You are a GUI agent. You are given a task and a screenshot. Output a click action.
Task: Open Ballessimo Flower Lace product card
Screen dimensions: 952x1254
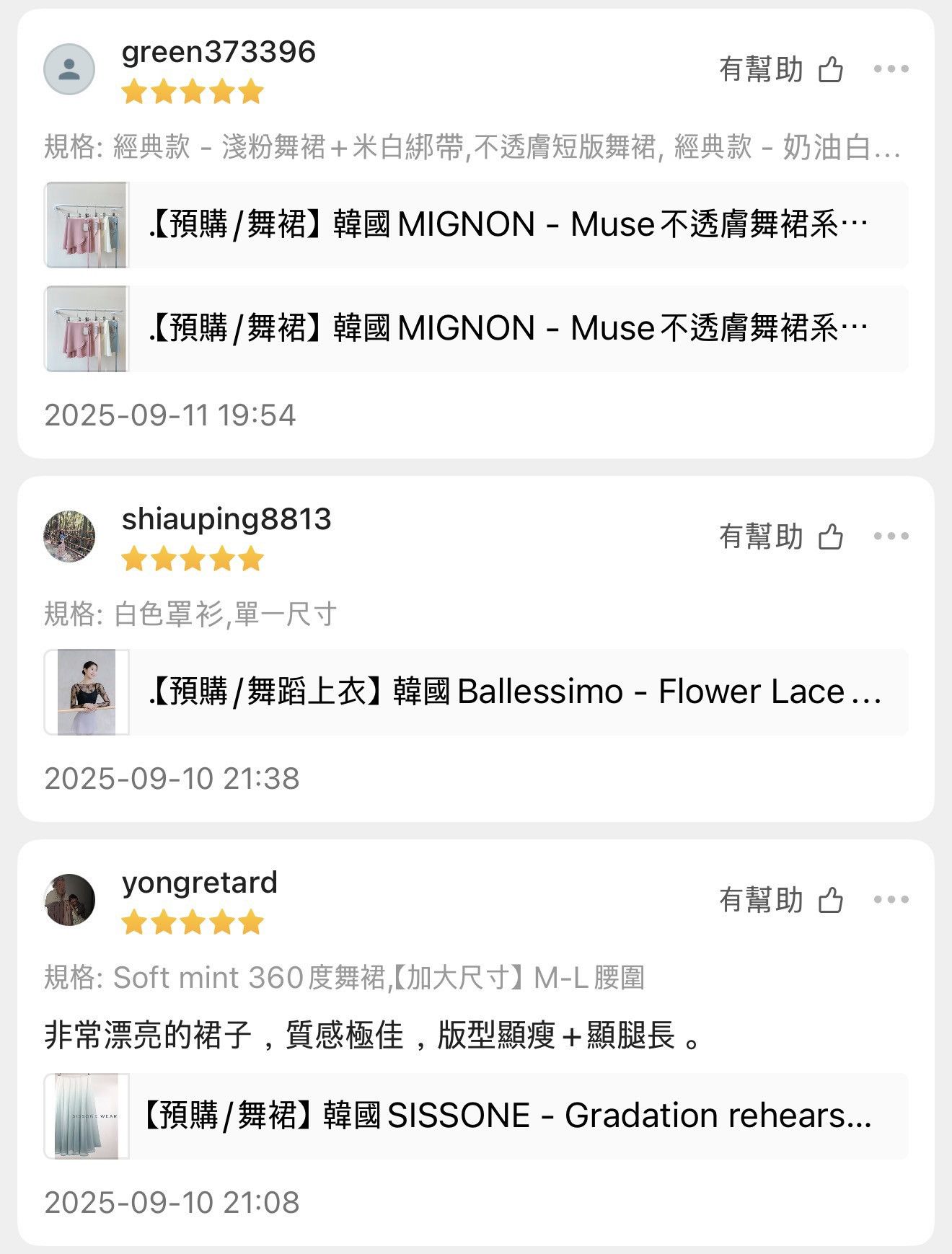pyautogui.click(x=476, y=692)
